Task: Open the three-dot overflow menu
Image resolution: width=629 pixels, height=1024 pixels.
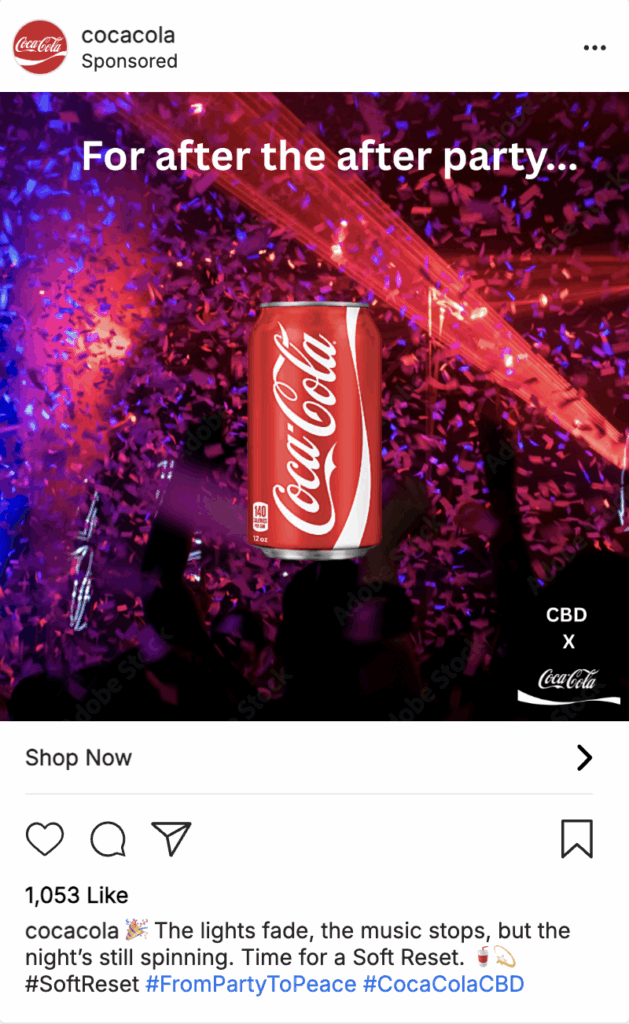Action: click(x=594, y=48)
